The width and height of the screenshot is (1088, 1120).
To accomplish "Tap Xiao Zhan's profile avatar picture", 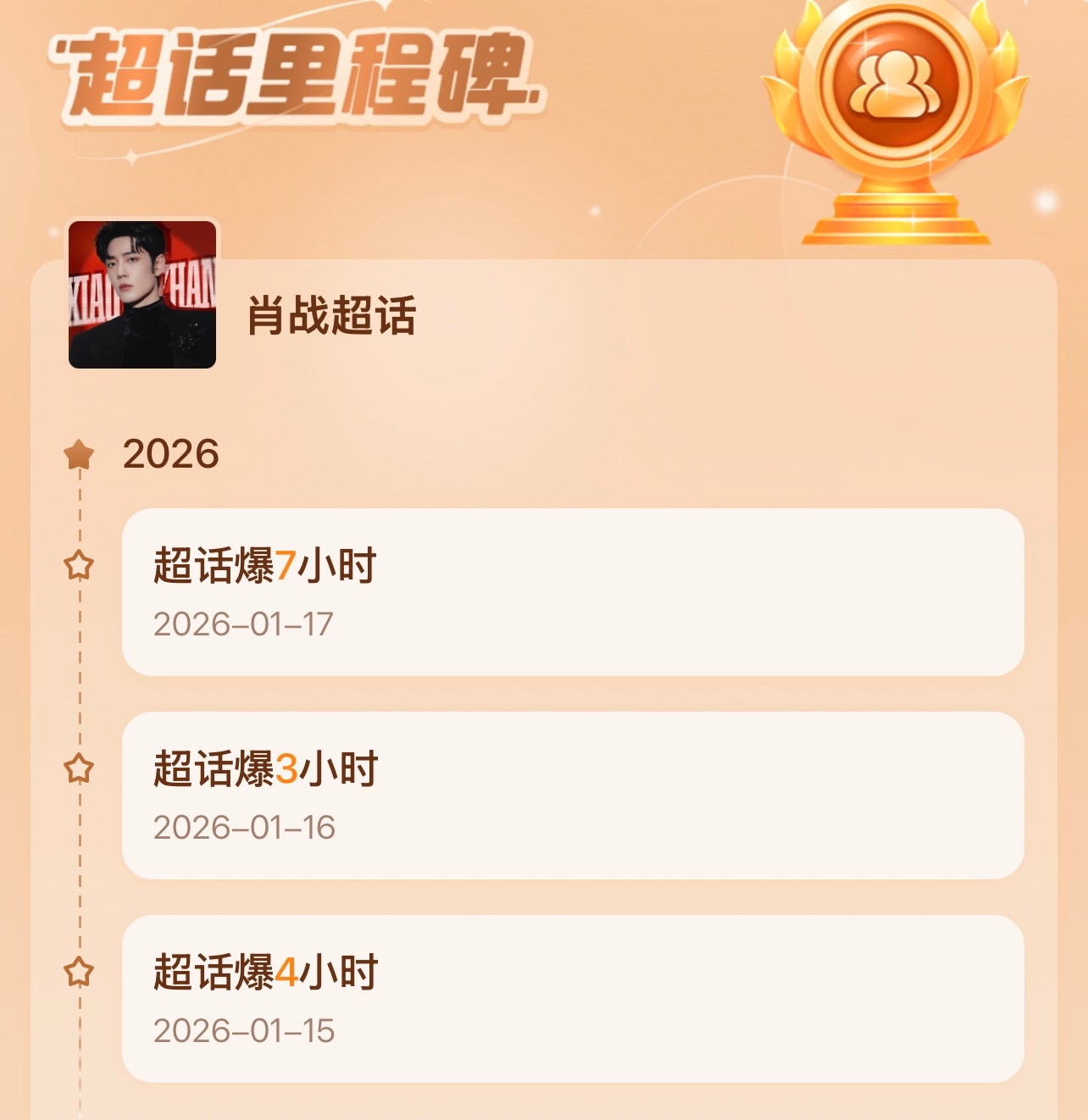I will [142, 292].
